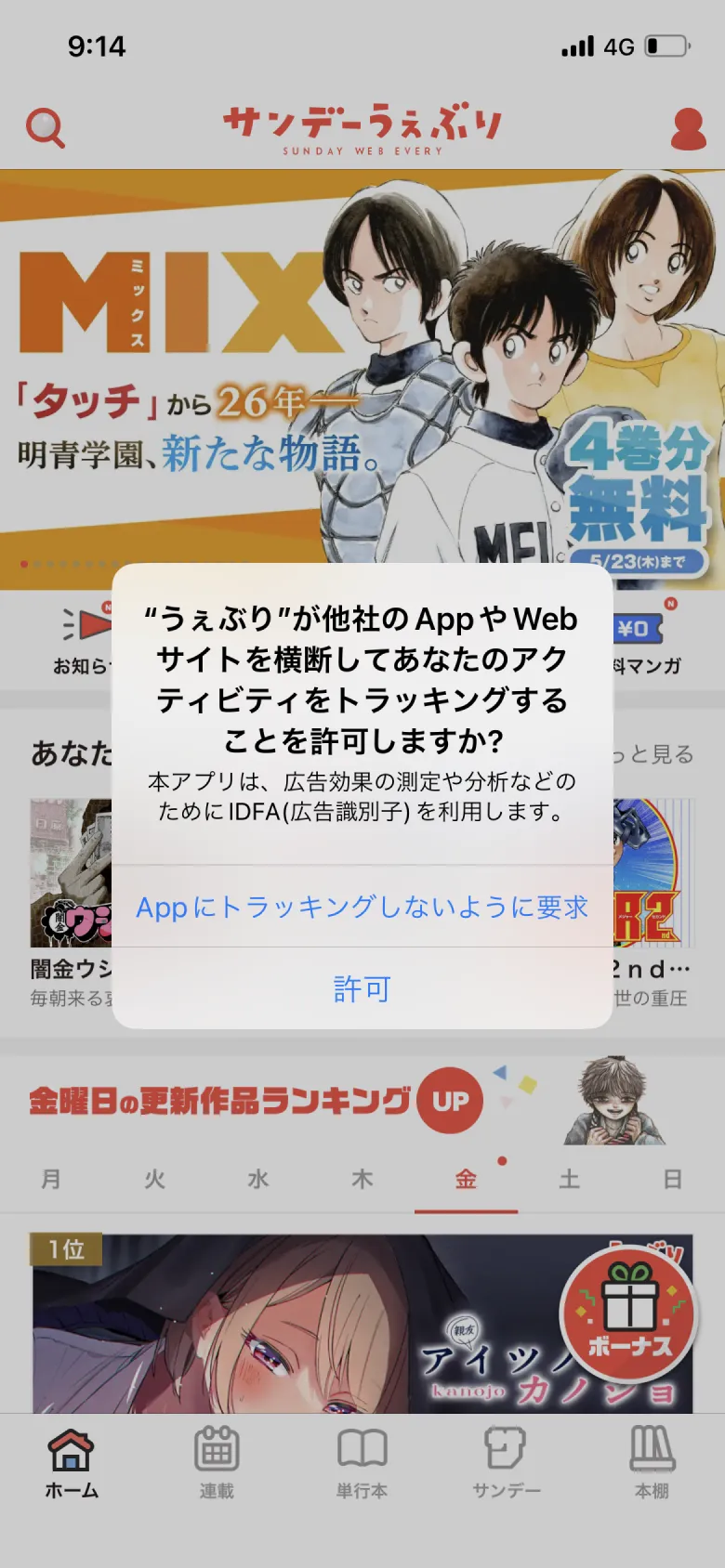This screenshot has height=1568, width=725.
Task: Switch to the 月 day tab
Action: click(x=51, y=1180)
